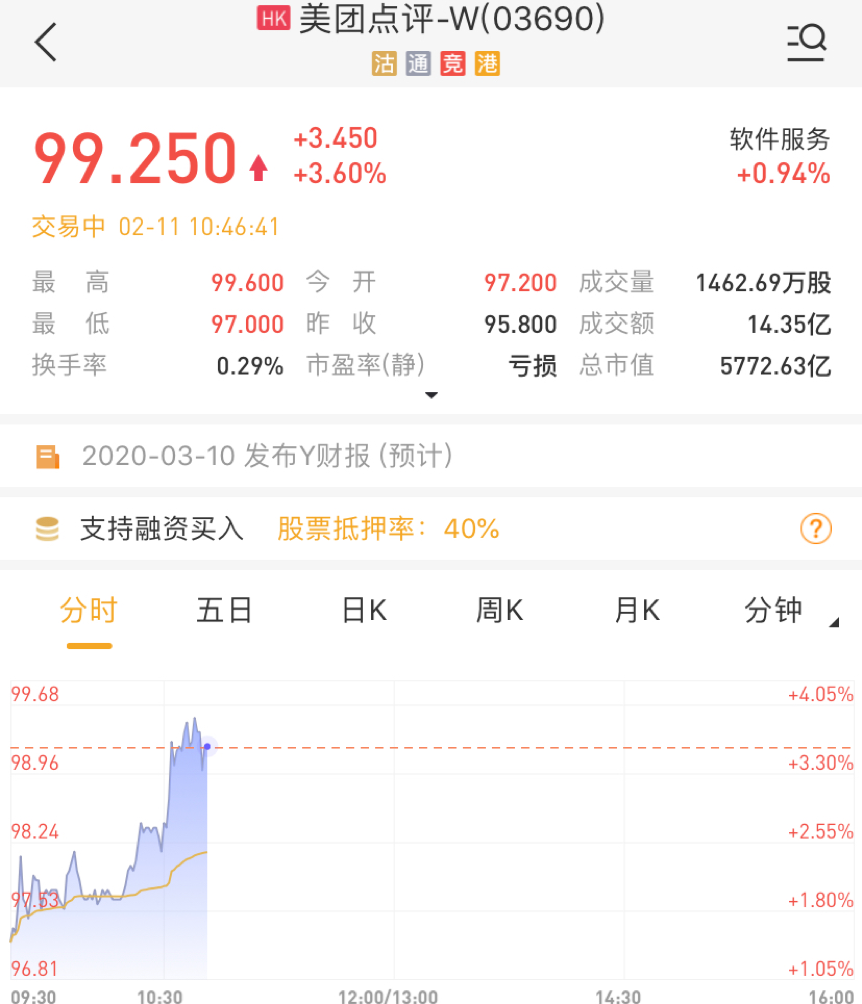862x1004 pixels.
Task: Go back using the top-left arrow
Action: tap(46, 43)
